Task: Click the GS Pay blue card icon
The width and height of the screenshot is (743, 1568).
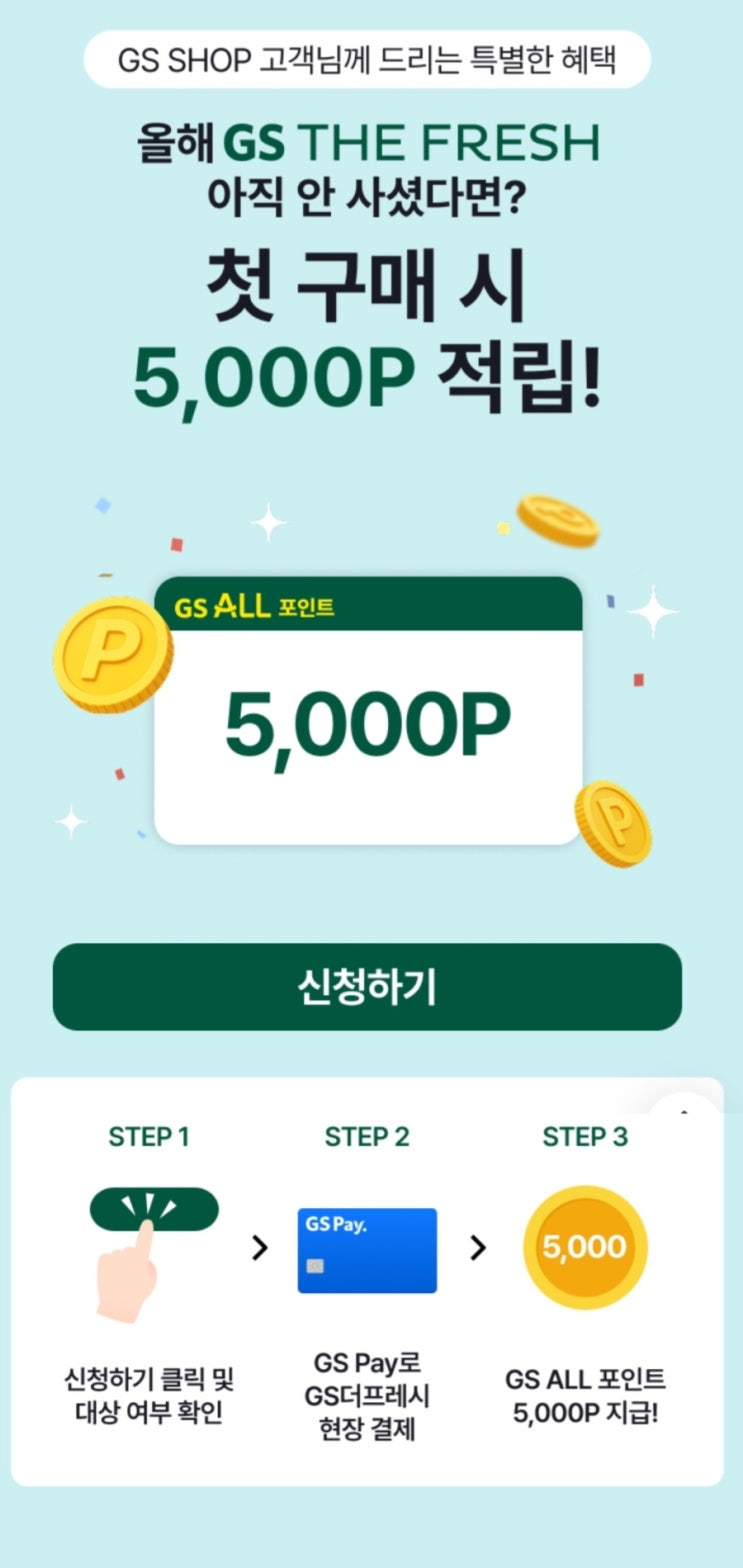Action: click(x=366, y=1249)
